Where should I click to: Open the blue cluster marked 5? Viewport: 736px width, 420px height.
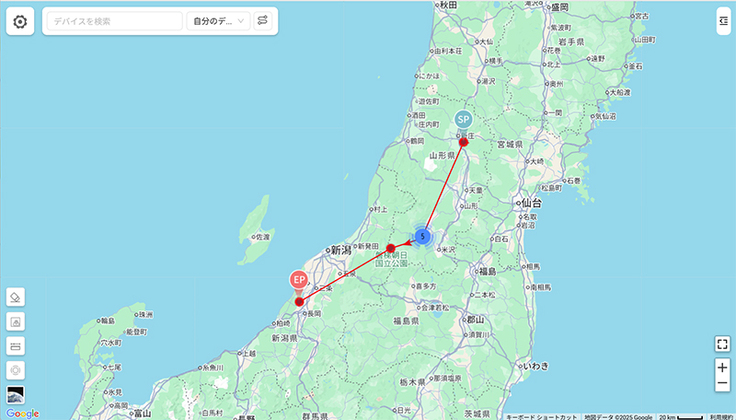(423, 237)
